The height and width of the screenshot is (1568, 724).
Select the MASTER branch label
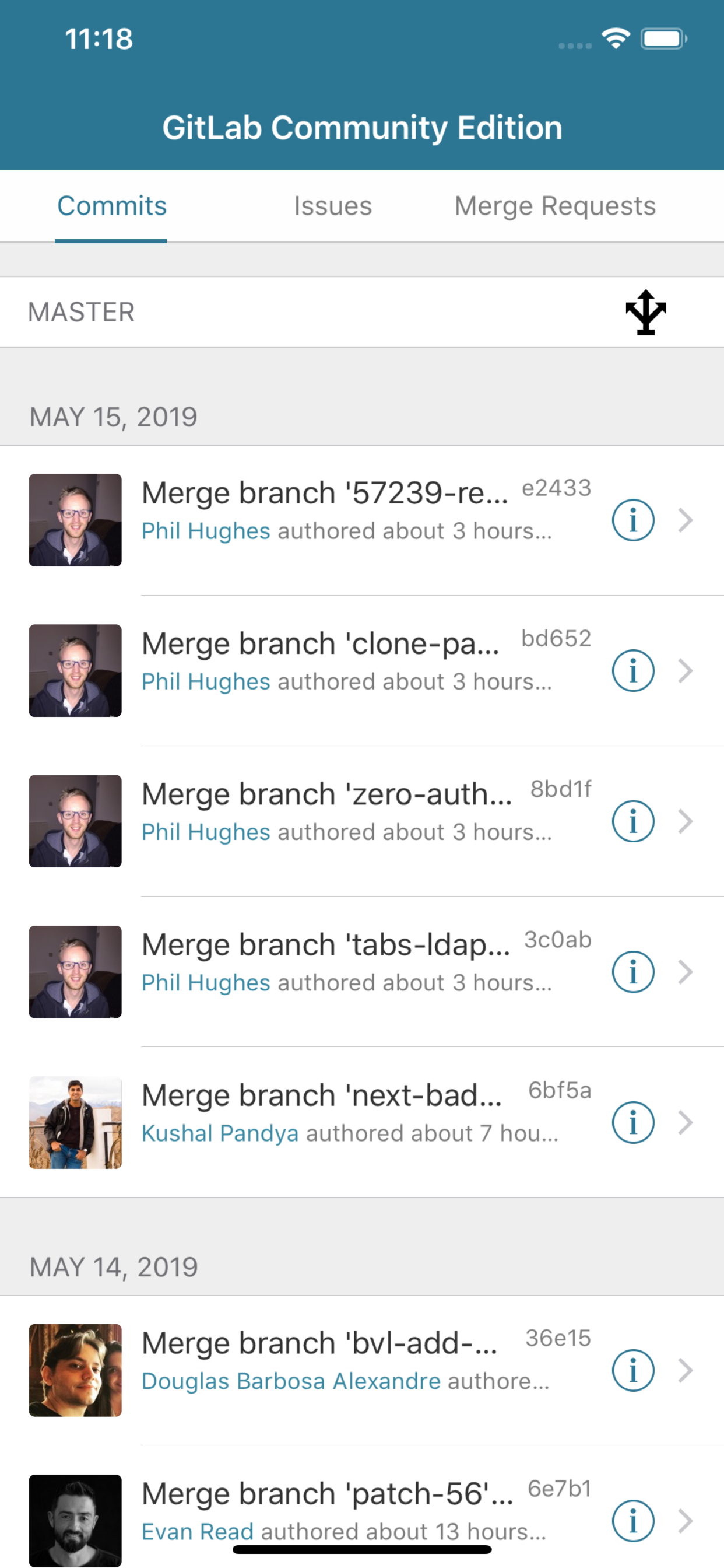[81, 311]
